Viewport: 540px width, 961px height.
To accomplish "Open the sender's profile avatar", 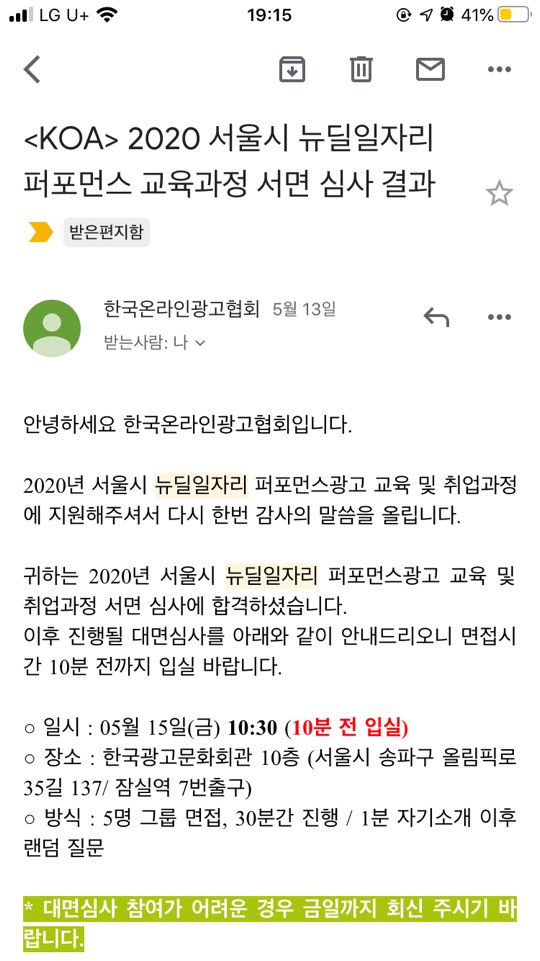I will coord(51,329).
